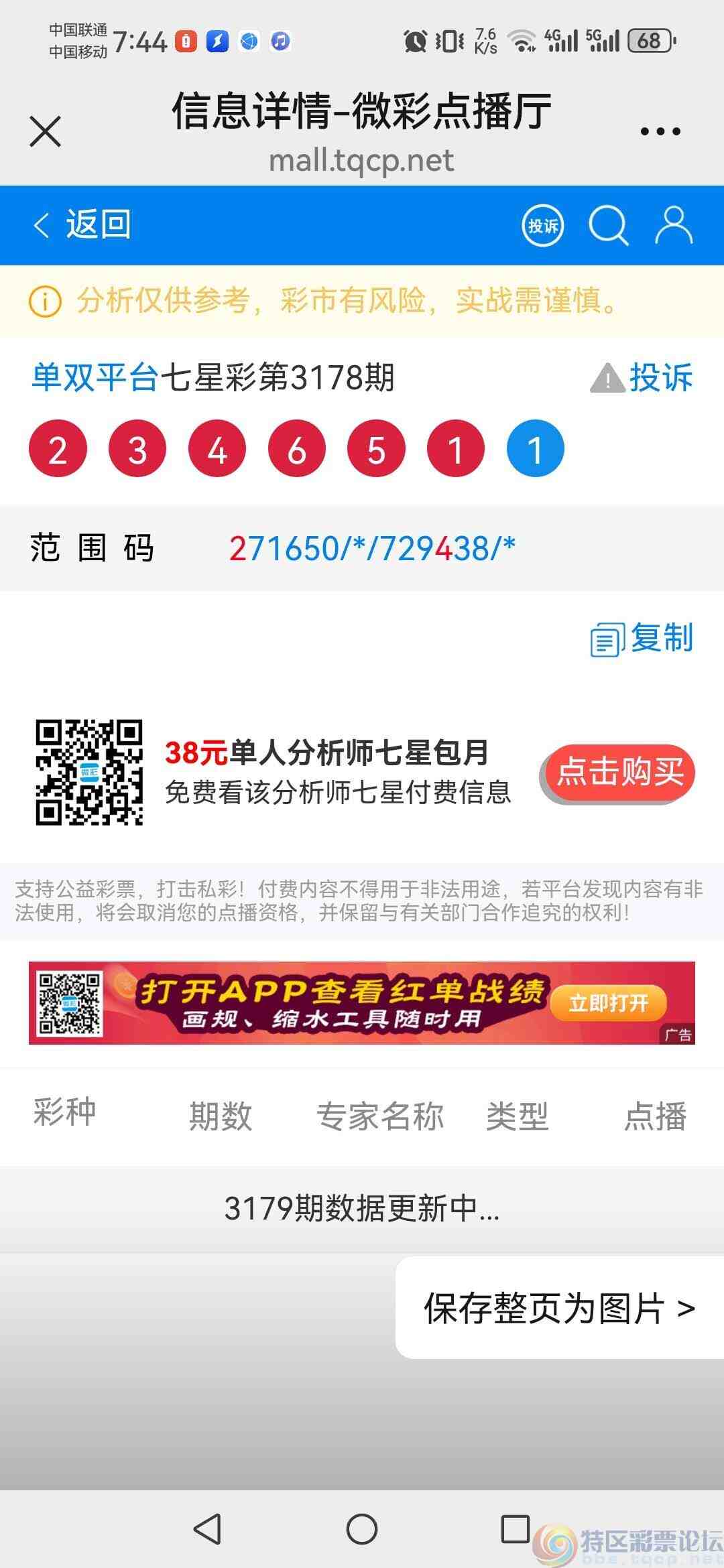Open the user profile icon
The height and width of the screenshot is (1568, 724).
[x=674, y=225]
